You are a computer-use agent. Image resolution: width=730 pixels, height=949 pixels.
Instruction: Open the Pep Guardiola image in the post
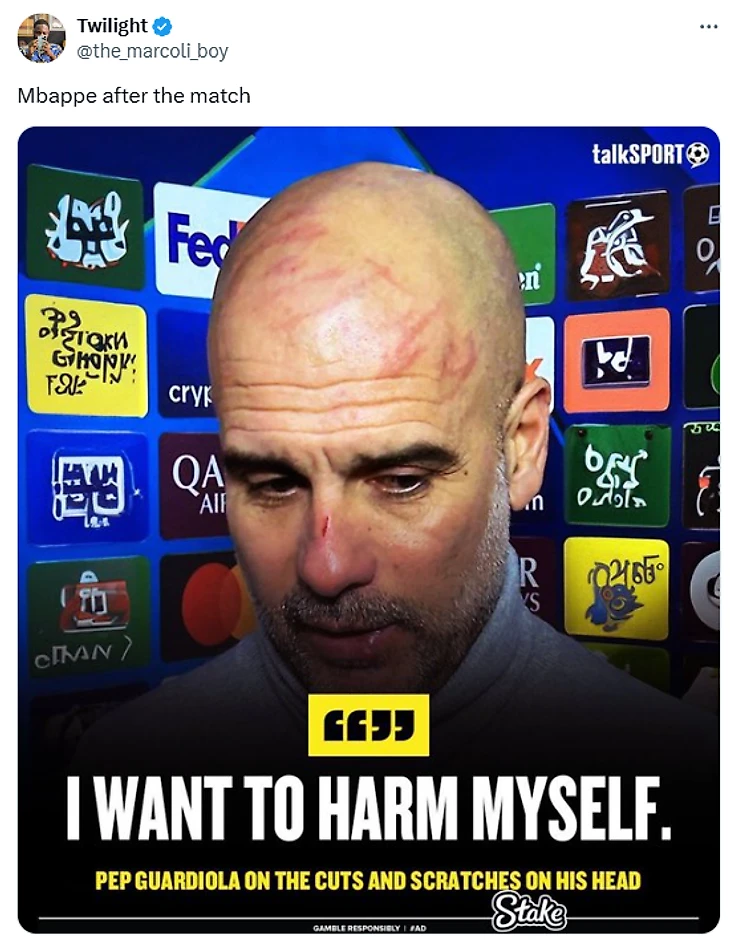click(368, 530)
